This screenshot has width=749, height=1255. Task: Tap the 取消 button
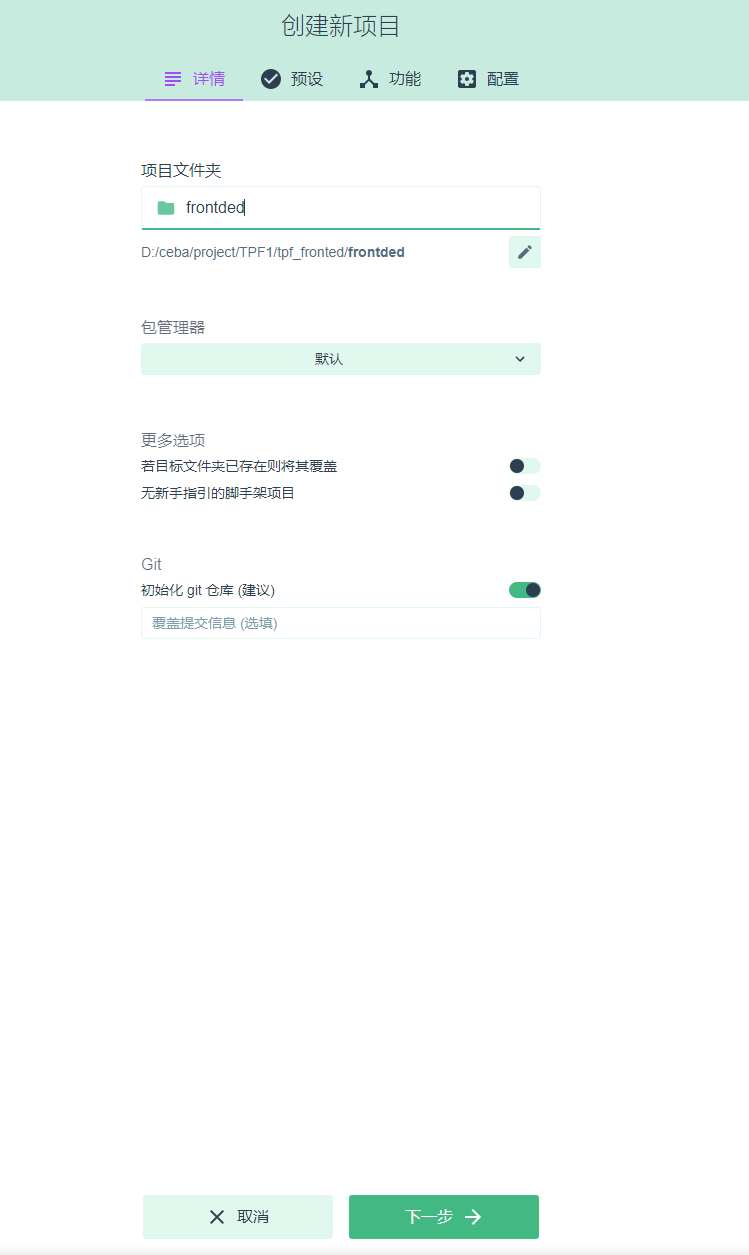[x=238, y=1217]
